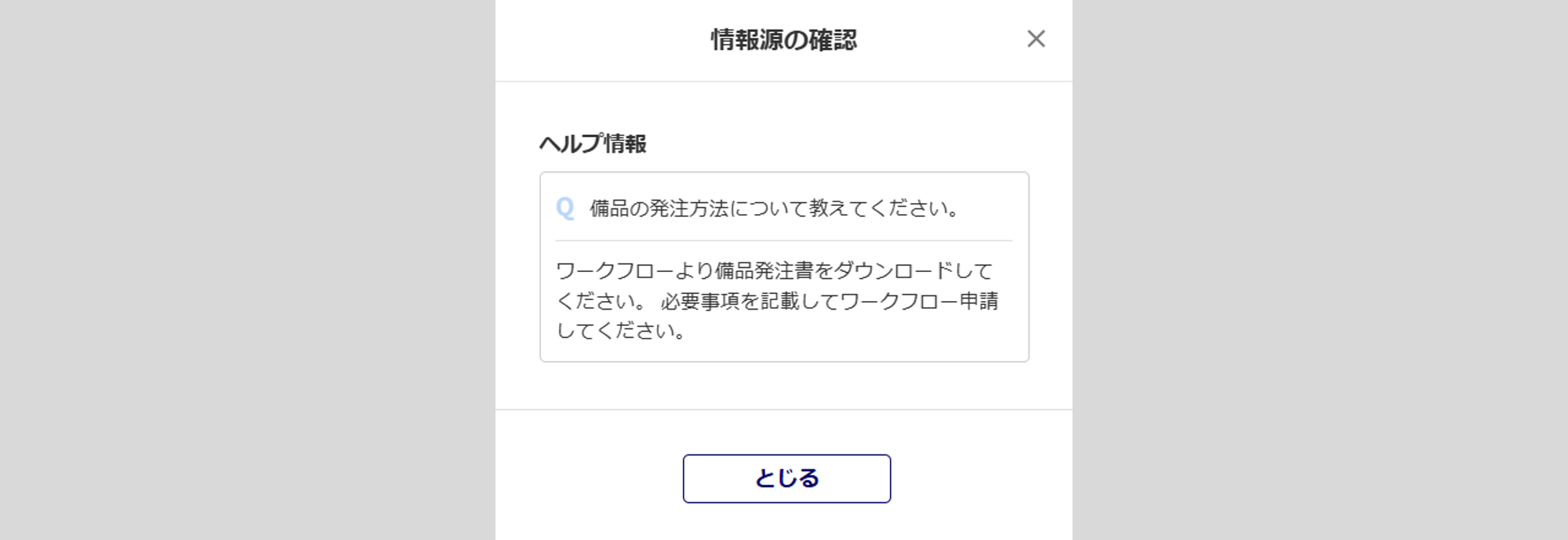Image resolution: width=1568 pixels, height=540 pixels.
Task: Tap the とじる button
Action: [786, 478]
